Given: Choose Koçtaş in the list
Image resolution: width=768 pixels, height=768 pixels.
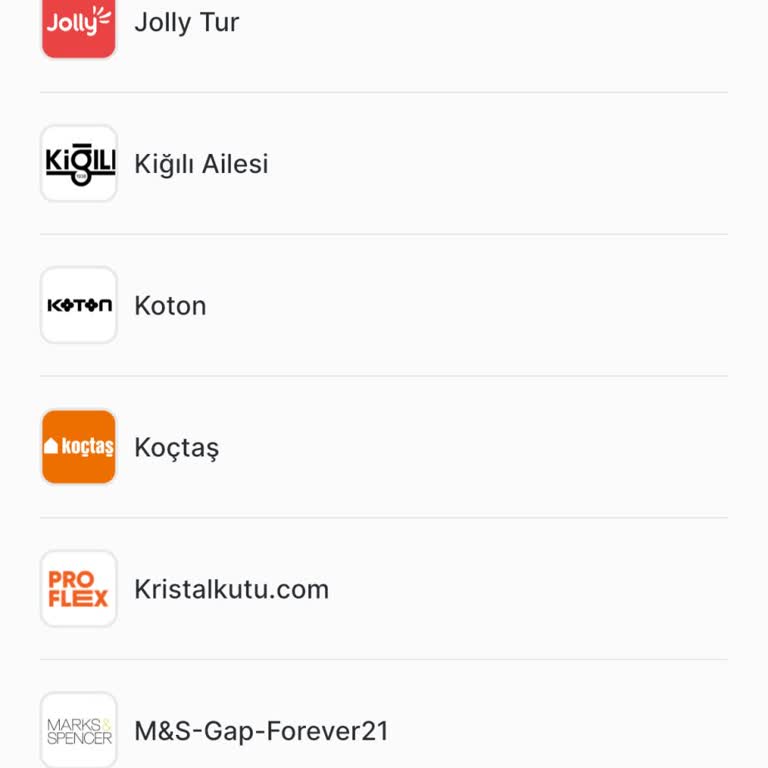Looking at the screenshot, I should point(176,448).
